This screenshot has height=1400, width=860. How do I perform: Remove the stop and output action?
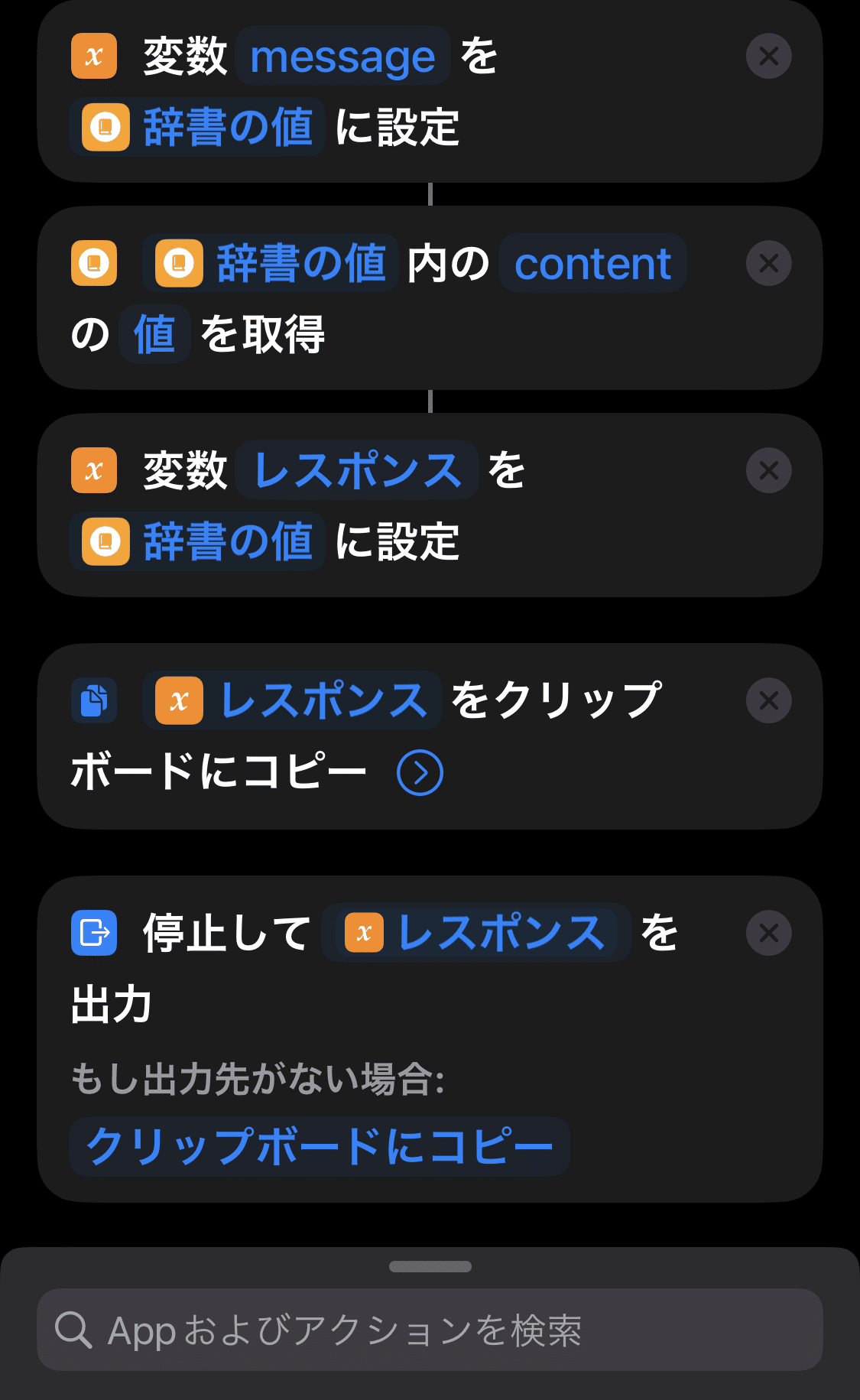(x=768, y=933)
